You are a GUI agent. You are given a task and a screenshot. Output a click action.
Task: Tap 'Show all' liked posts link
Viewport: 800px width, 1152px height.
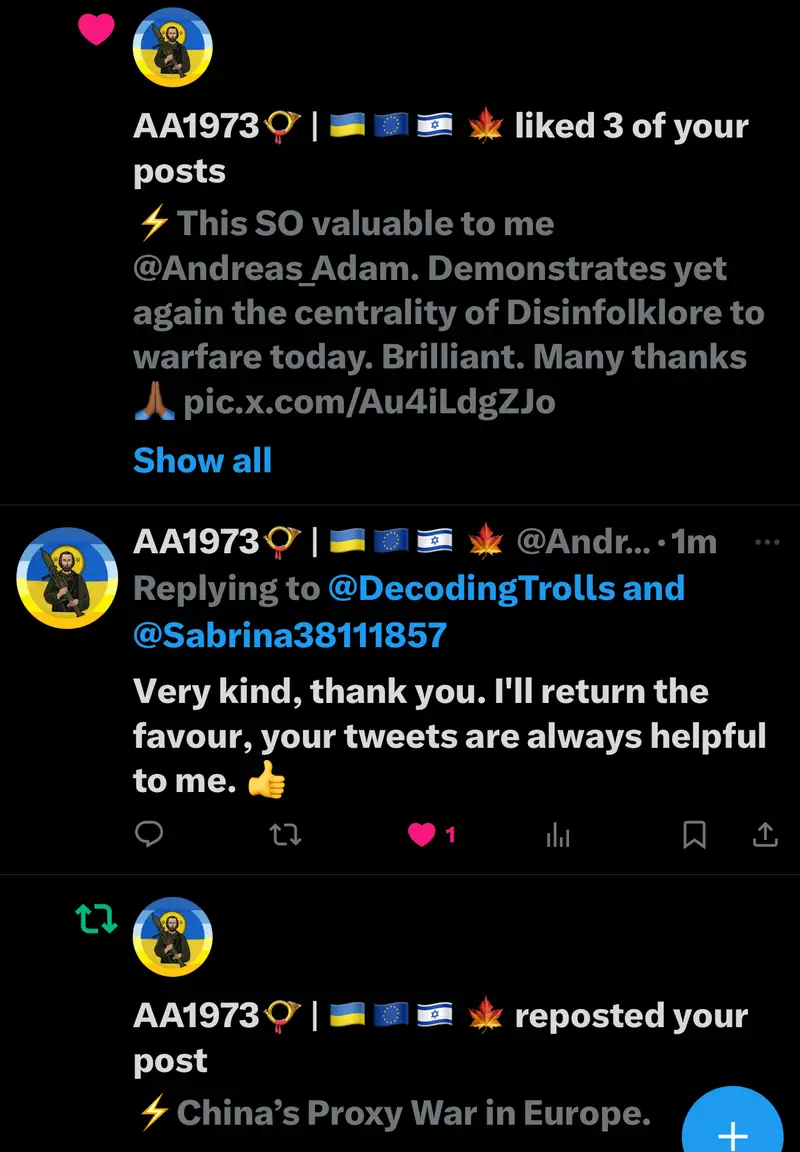tap(202, 460)
